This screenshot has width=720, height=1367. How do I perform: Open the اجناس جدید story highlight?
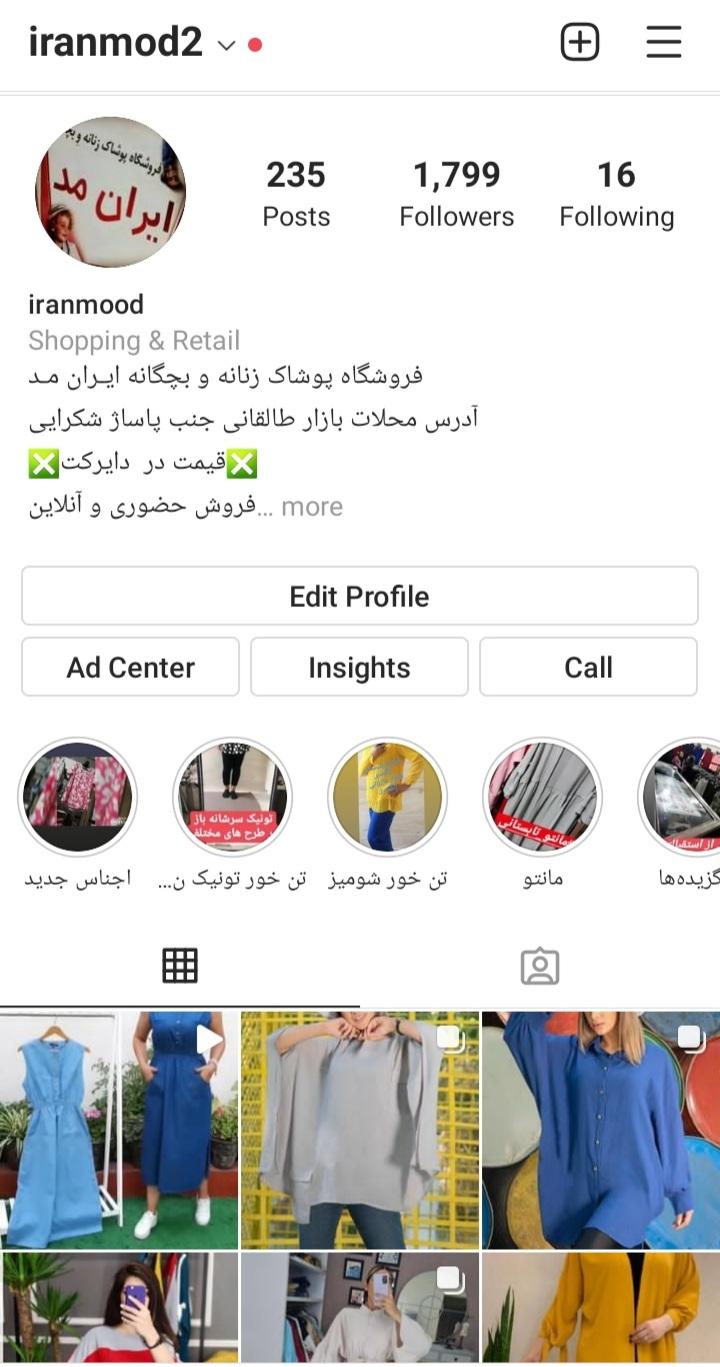pos(78,798)
